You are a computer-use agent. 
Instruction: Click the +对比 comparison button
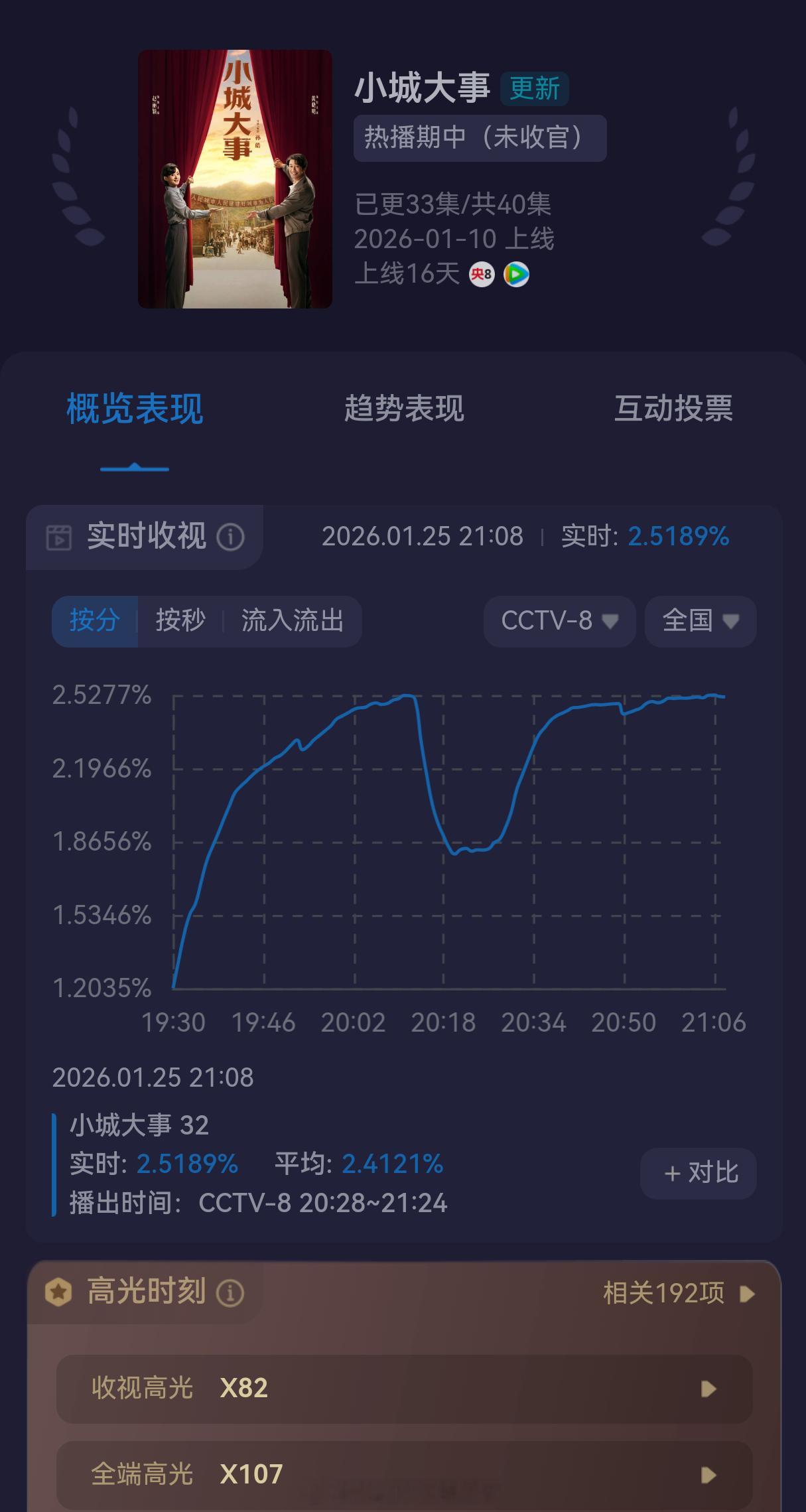(x=697, y=1174)
